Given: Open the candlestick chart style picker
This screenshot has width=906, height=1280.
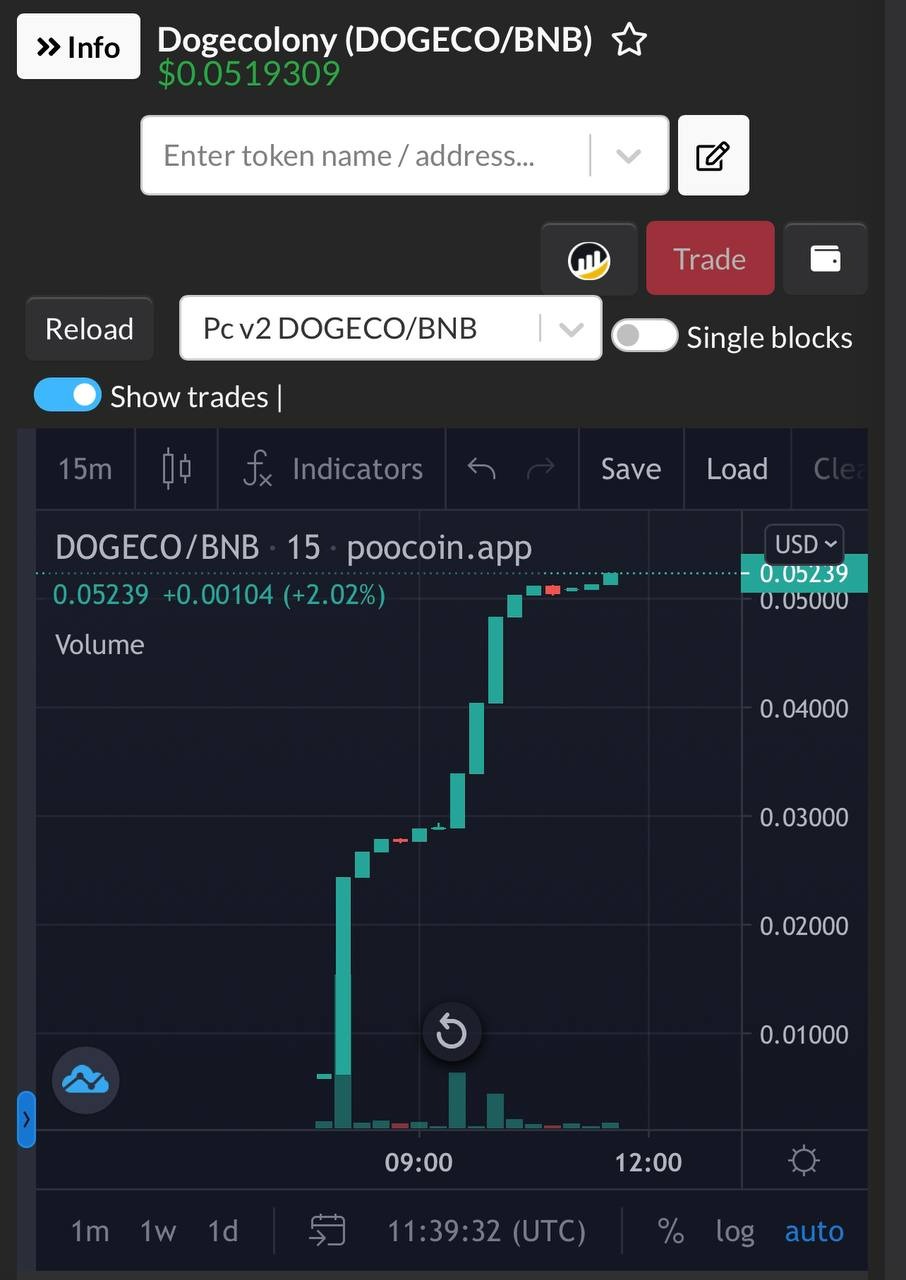Looking at the screenshot, I should point(177,469).
